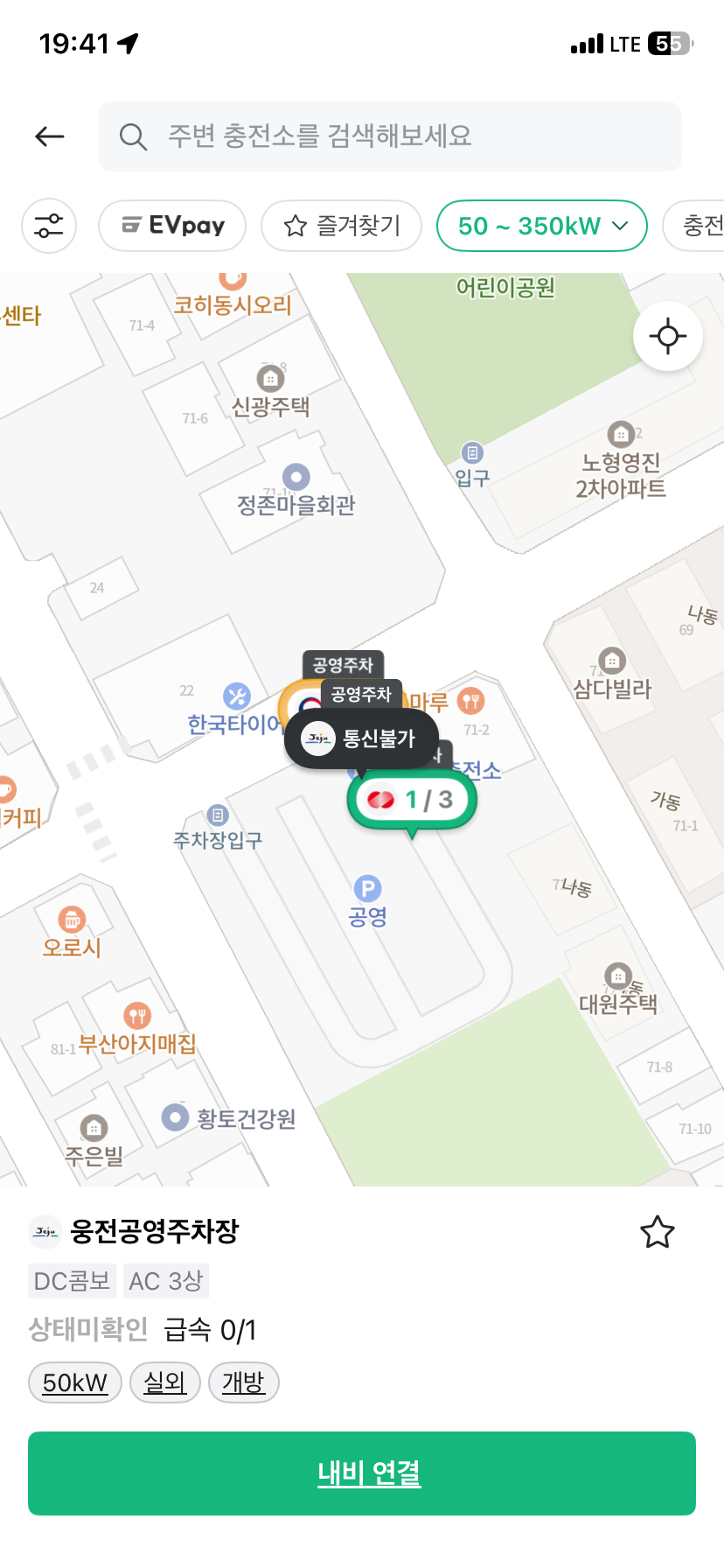Tap the charging station search field
Viewport: 724px width, 1568px height.
coord(390,136)
